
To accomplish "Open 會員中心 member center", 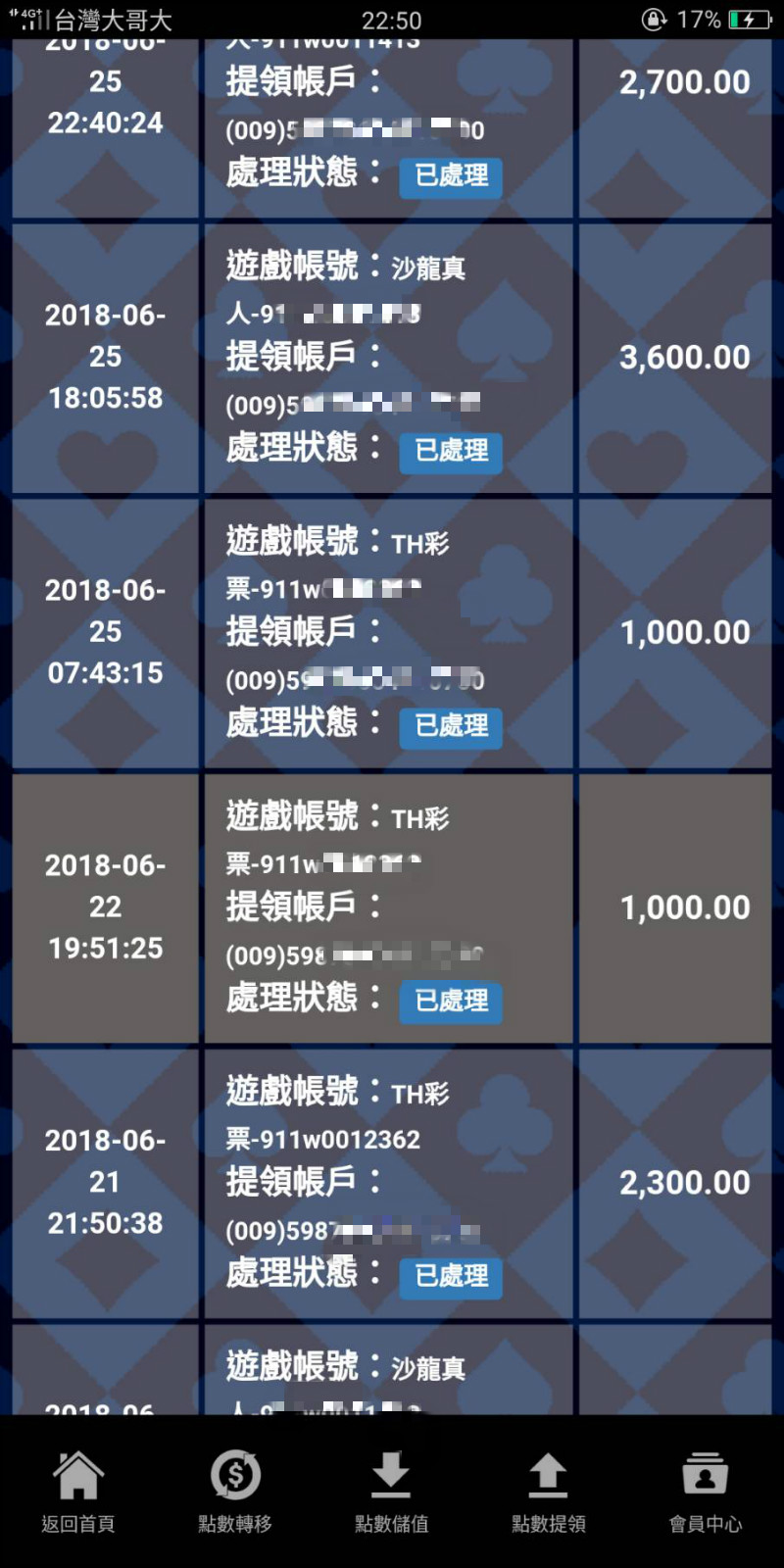I will coord(705,1492).
